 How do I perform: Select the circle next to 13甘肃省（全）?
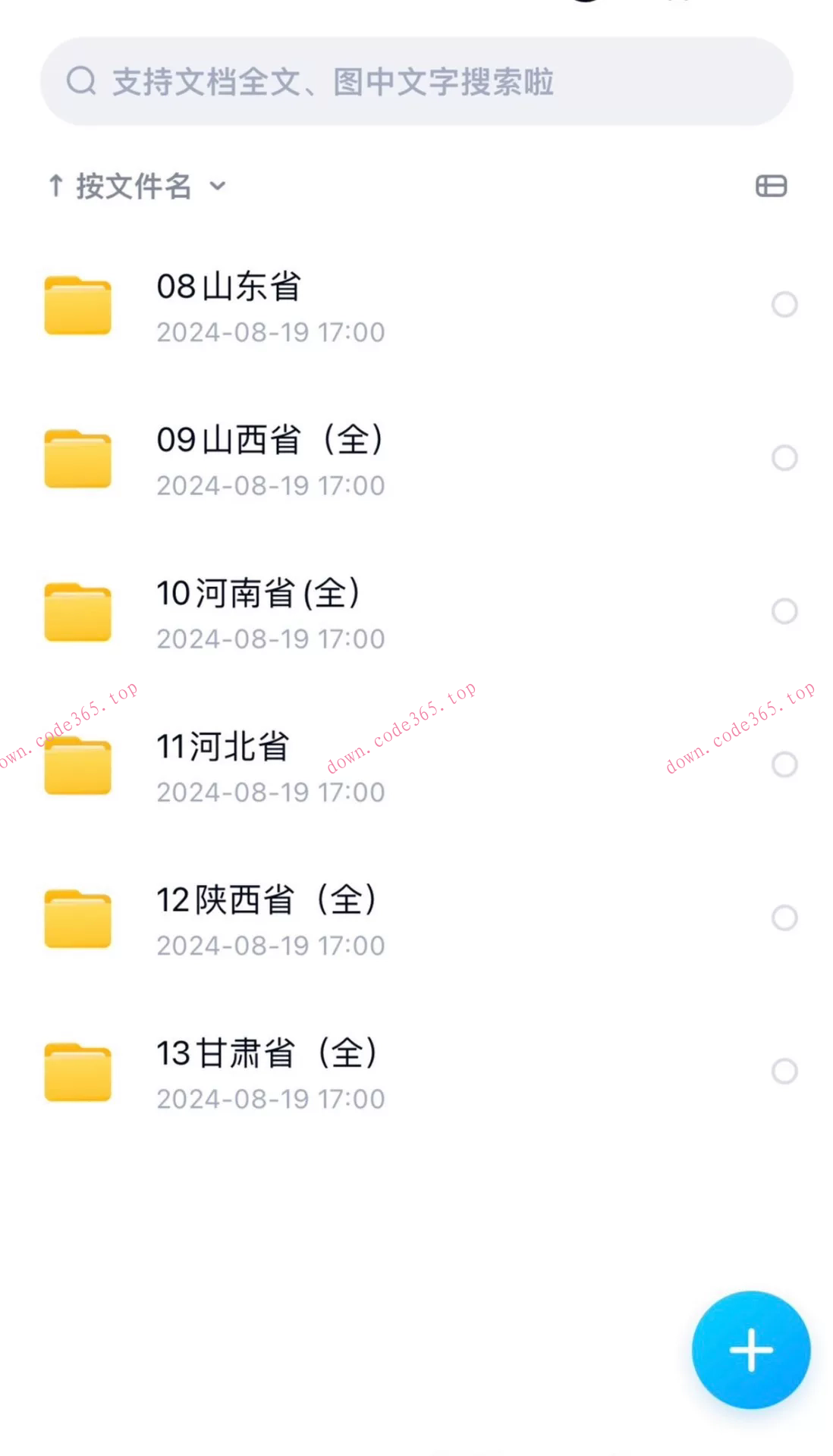784,1072
